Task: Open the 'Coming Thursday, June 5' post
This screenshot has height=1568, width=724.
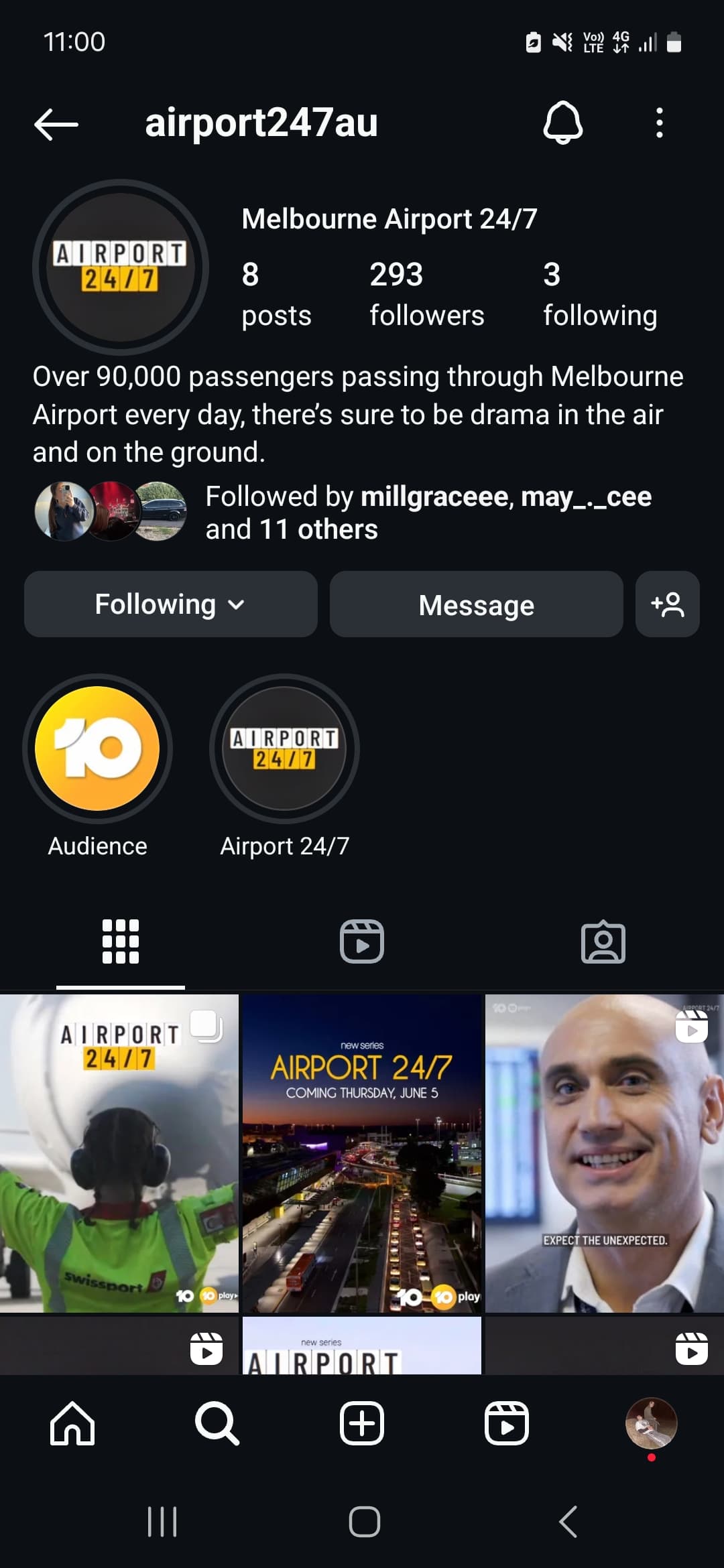Action: pos(362,1154)
